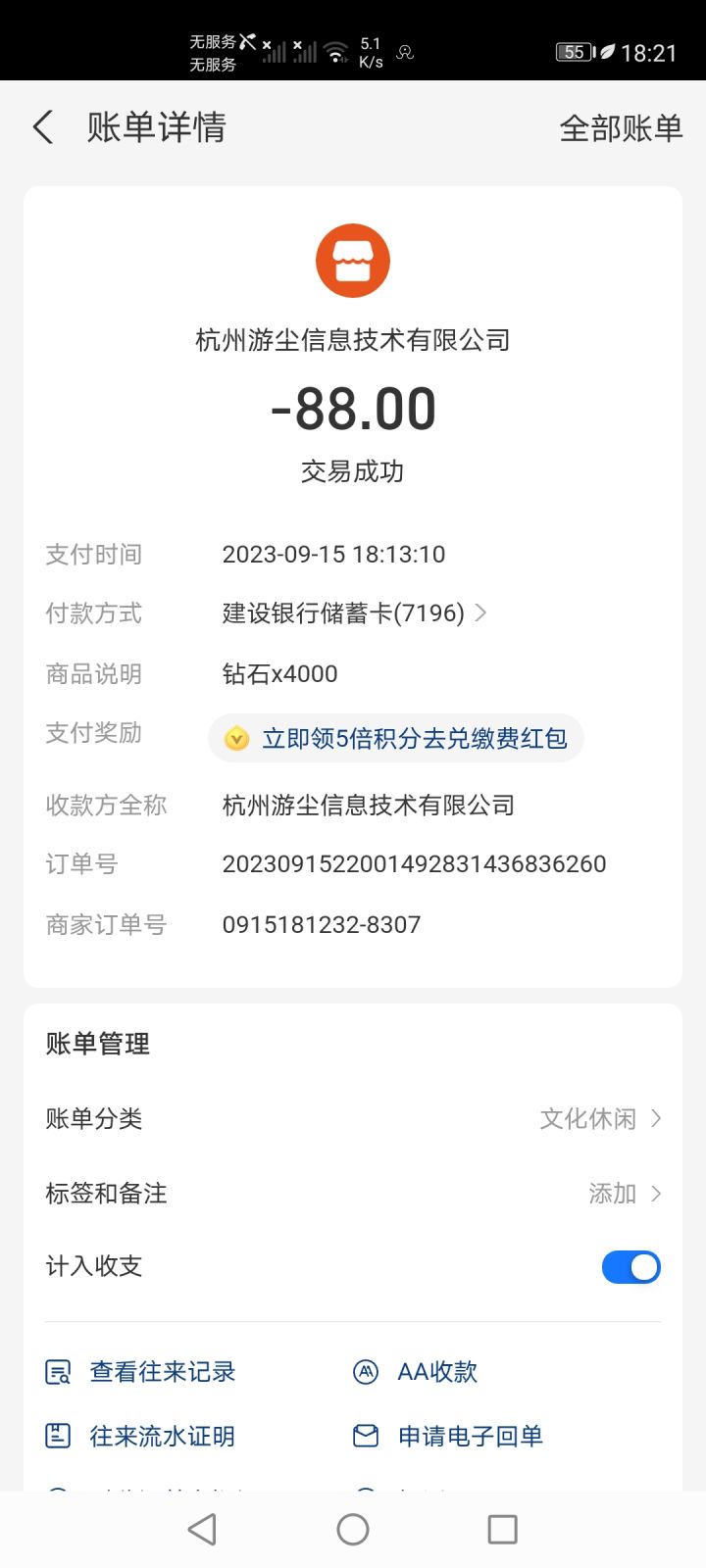Viewport: 706px width, 1568px height.
Task: Claim the 立即领5倍积分去兑缴费红包 reward
Action: click(396, 738)
